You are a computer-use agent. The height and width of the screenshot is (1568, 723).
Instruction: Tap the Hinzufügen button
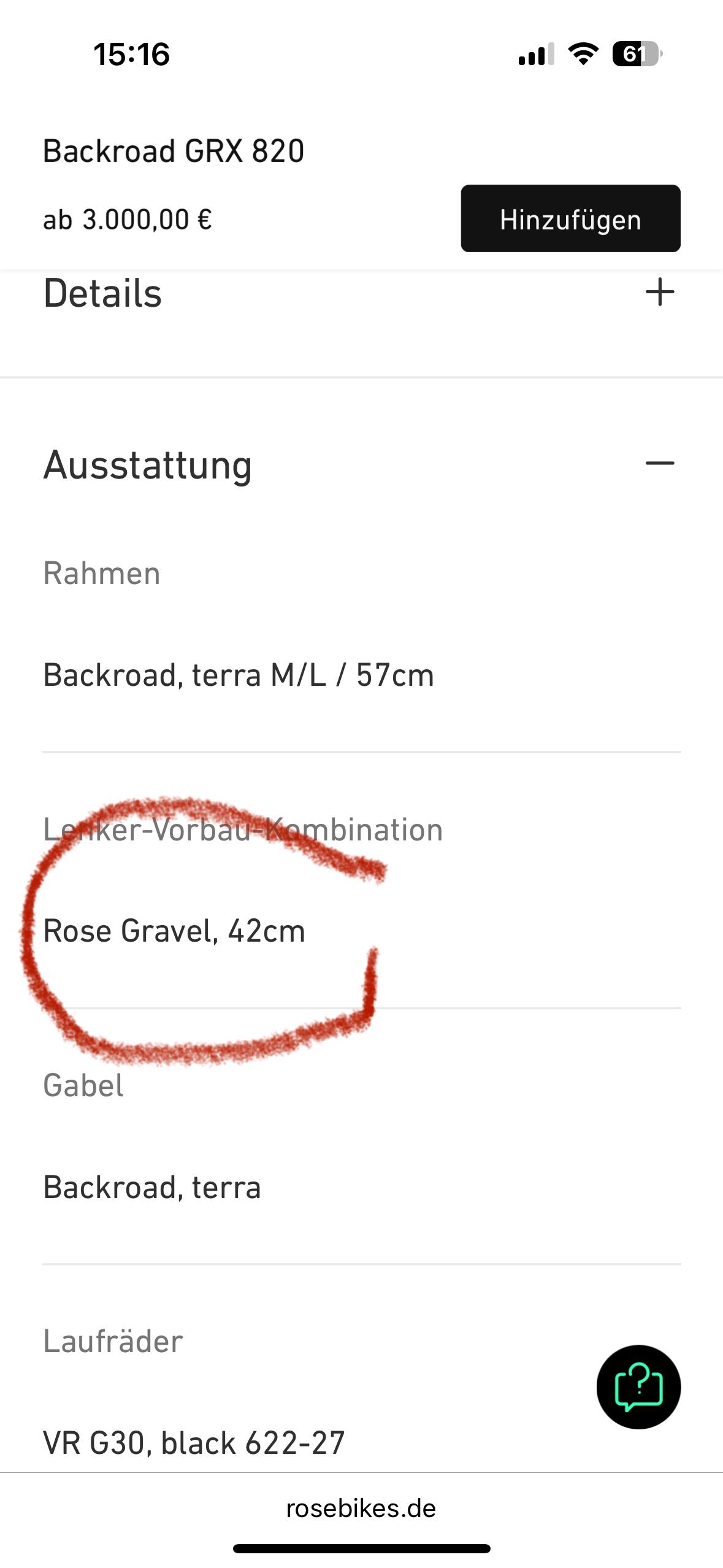click(570, 218)
